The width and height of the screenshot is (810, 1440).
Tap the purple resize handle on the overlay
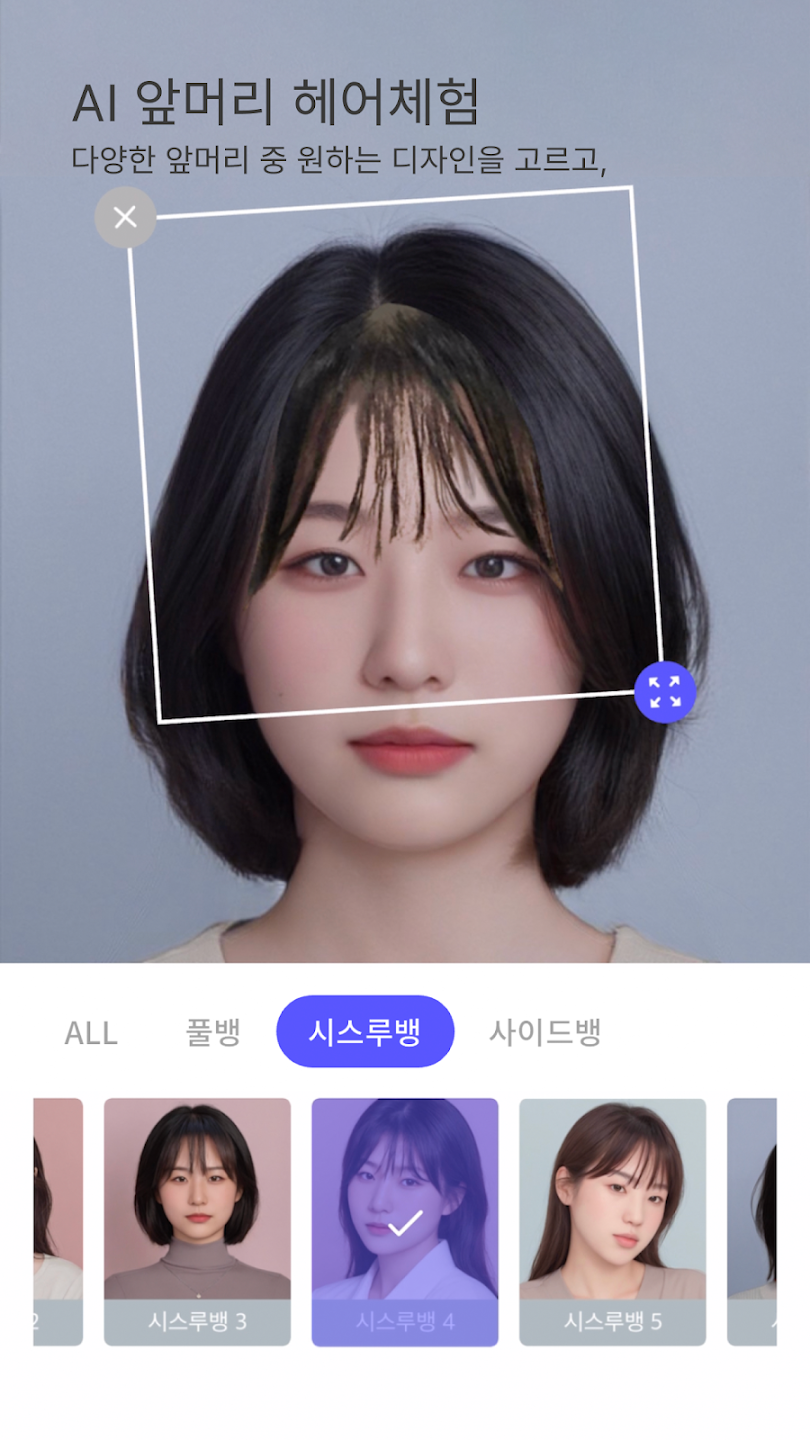point(665,692)
